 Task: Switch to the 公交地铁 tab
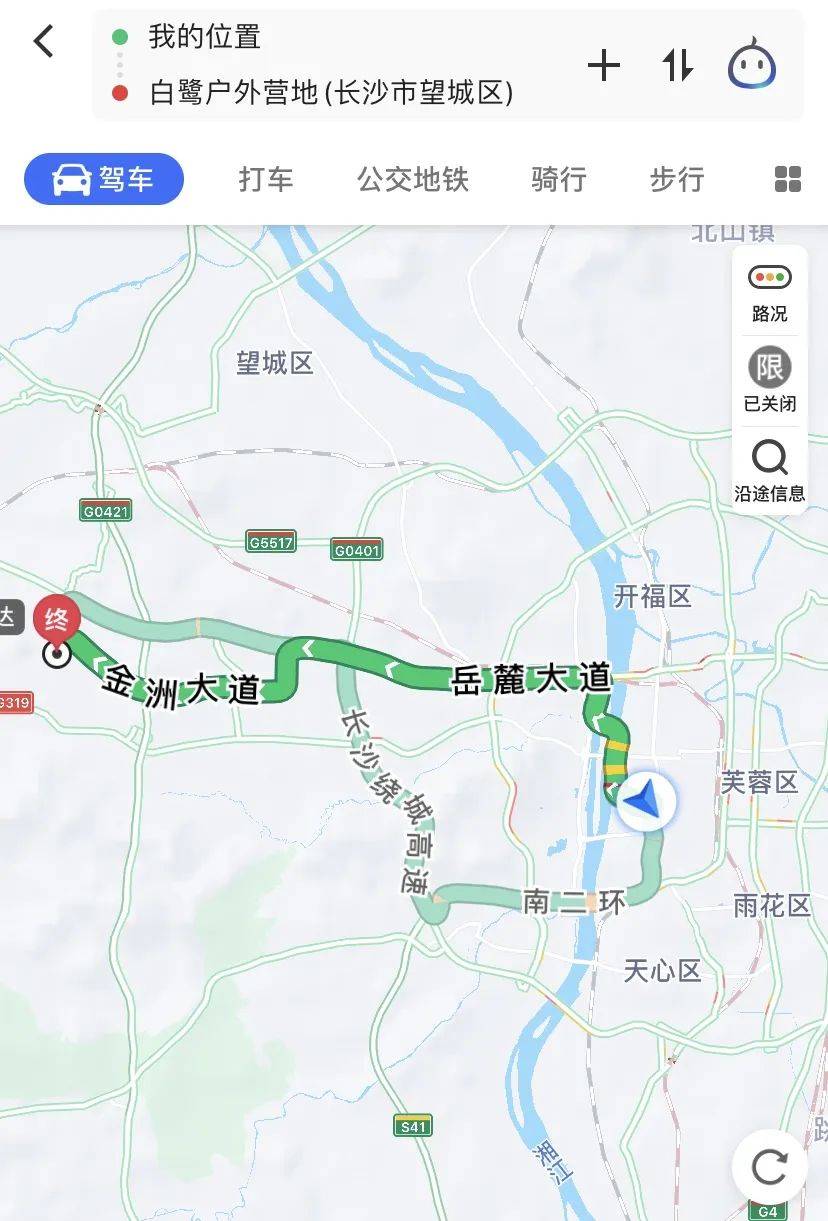pos(413,179)
